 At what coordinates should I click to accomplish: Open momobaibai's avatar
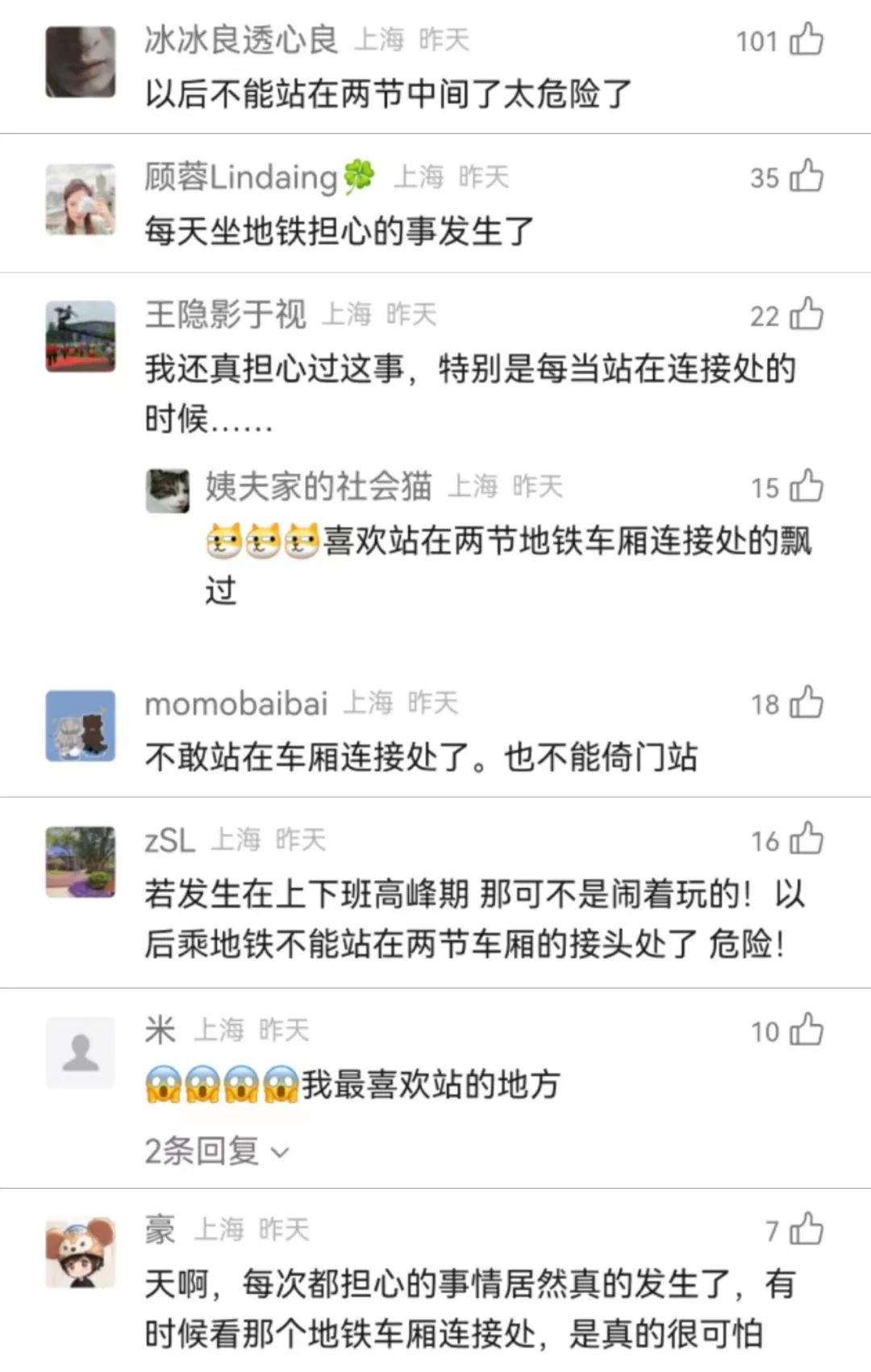tap(80, 725)
